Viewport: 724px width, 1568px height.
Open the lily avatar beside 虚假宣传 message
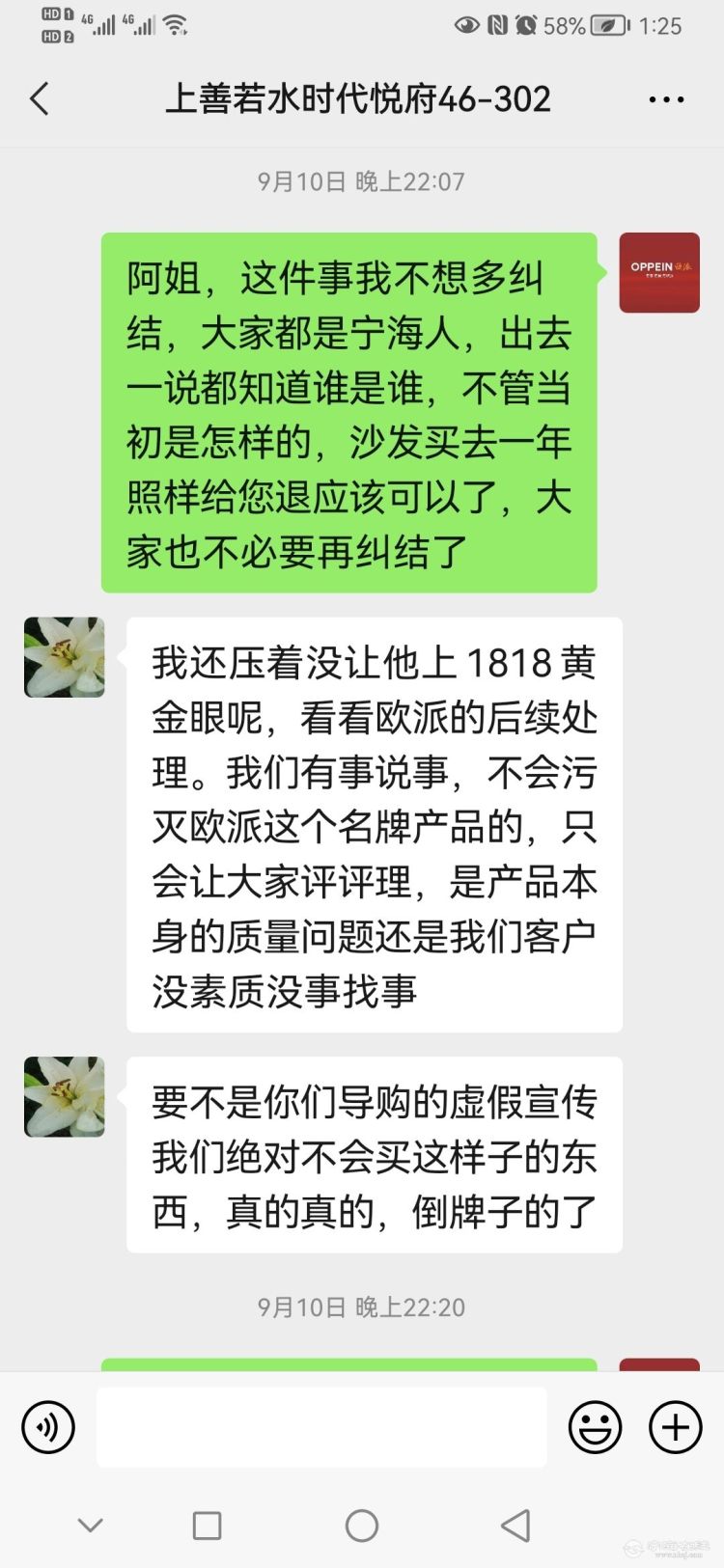[x=64, y=1096]
